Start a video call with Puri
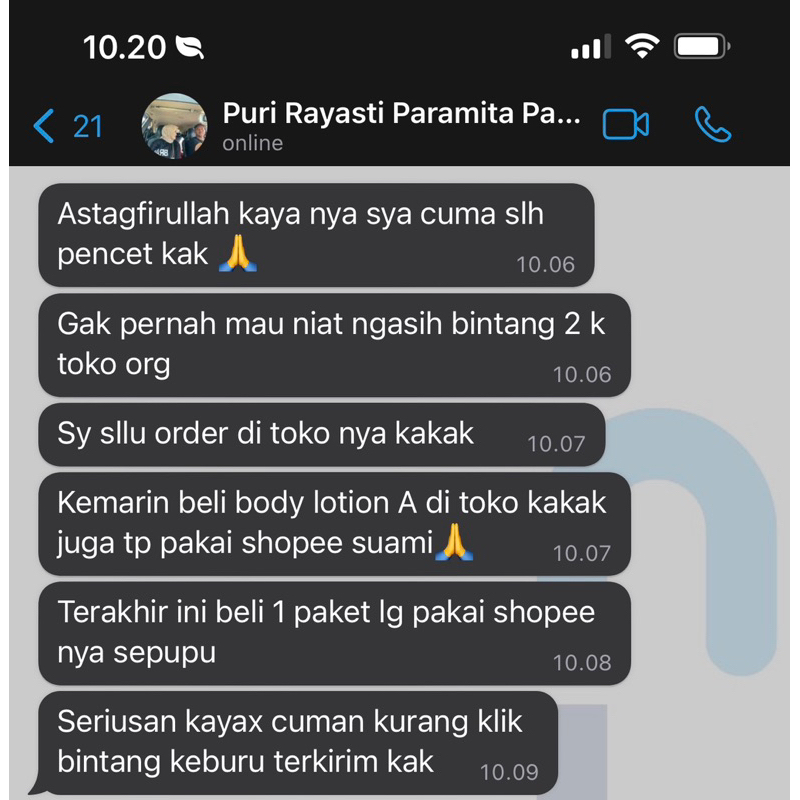 click(x=626, y=124)
